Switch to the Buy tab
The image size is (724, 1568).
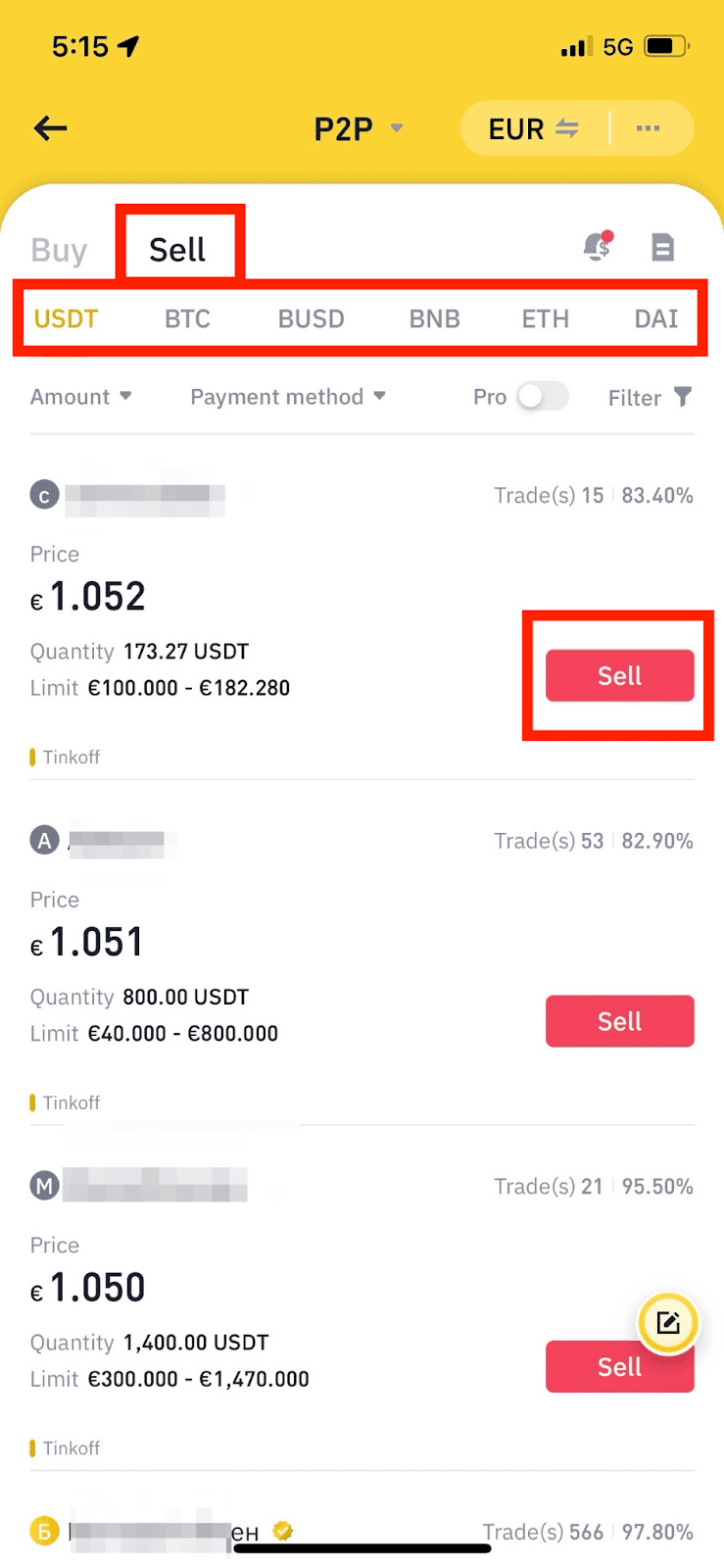coord(59,251)
